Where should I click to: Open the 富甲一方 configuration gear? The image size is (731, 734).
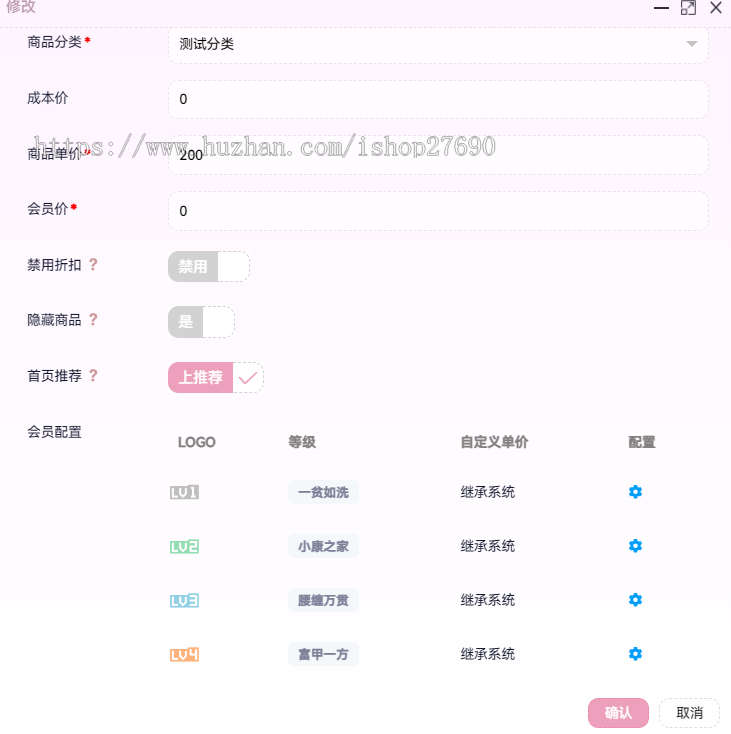pyautogui.click(x=635, y=654)
